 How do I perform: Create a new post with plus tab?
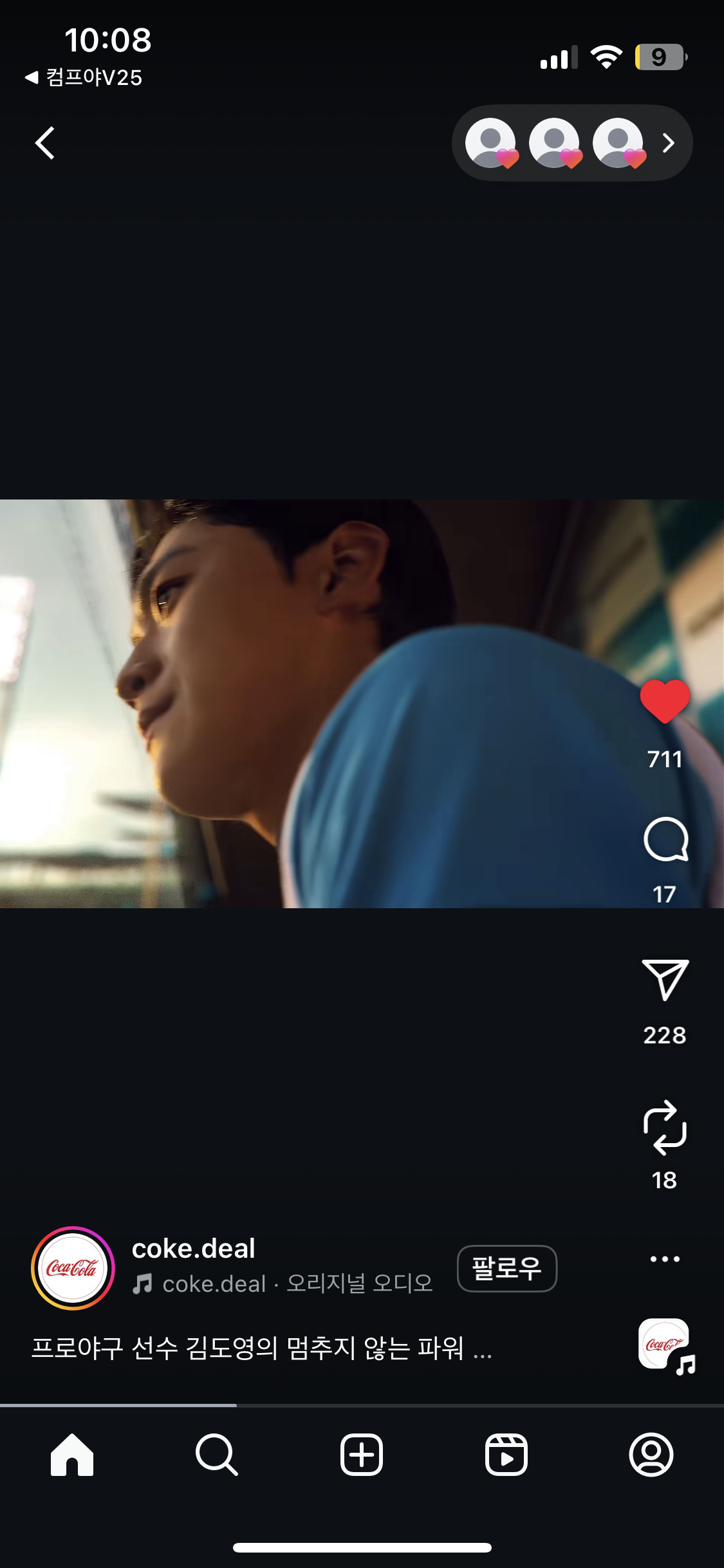(362, 1455)
